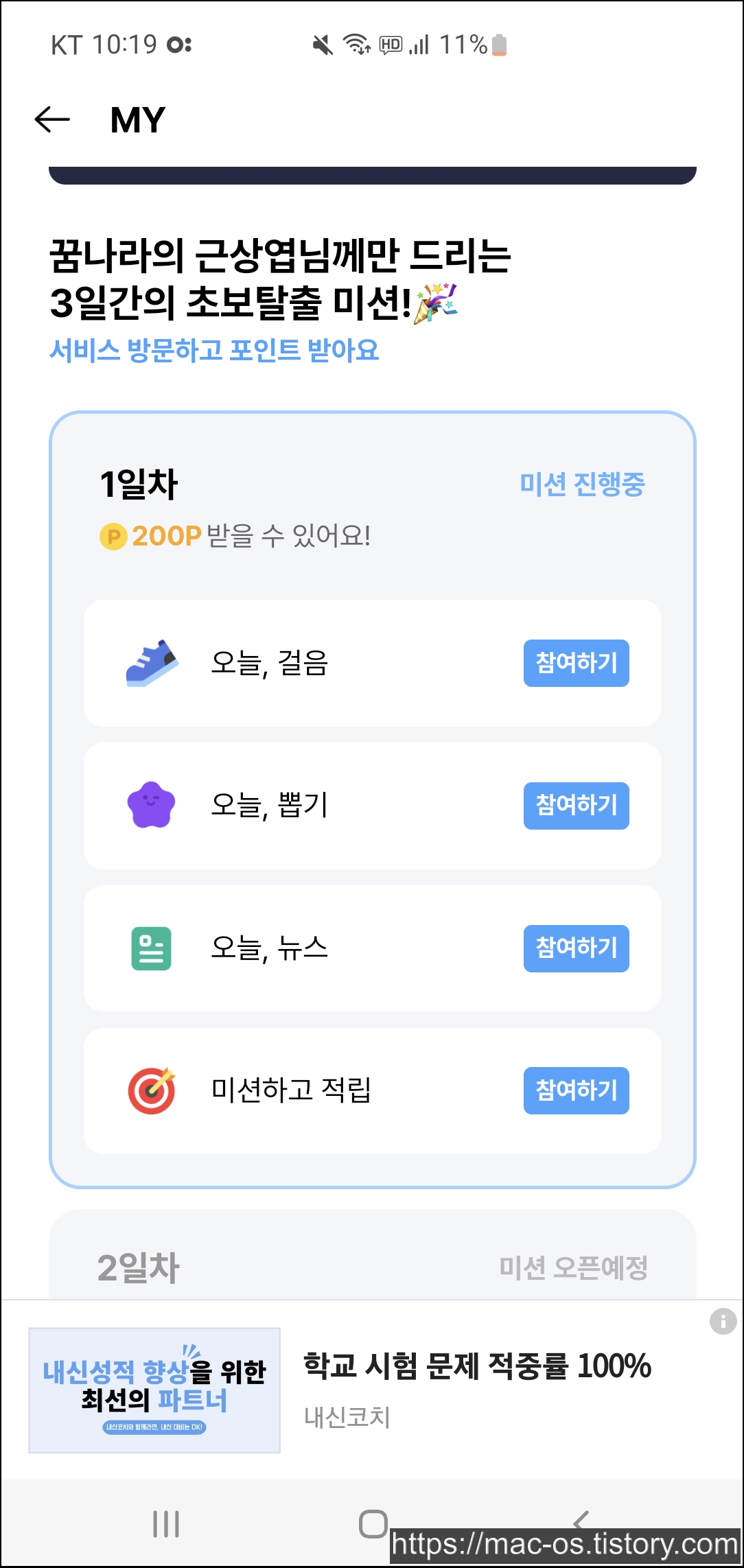Tap 참여하기 for 미션하고 적립
744x1568 pixels.
[576, 1090]
